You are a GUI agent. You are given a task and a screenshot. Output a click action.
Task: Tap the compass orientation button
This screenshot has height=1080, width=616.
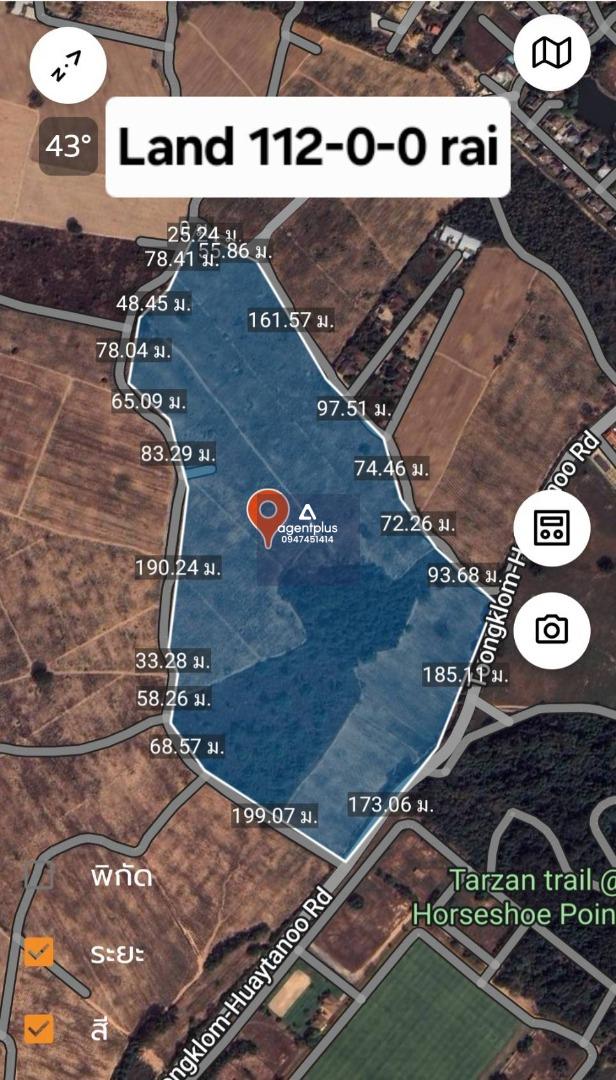click(x=67, y=66)
